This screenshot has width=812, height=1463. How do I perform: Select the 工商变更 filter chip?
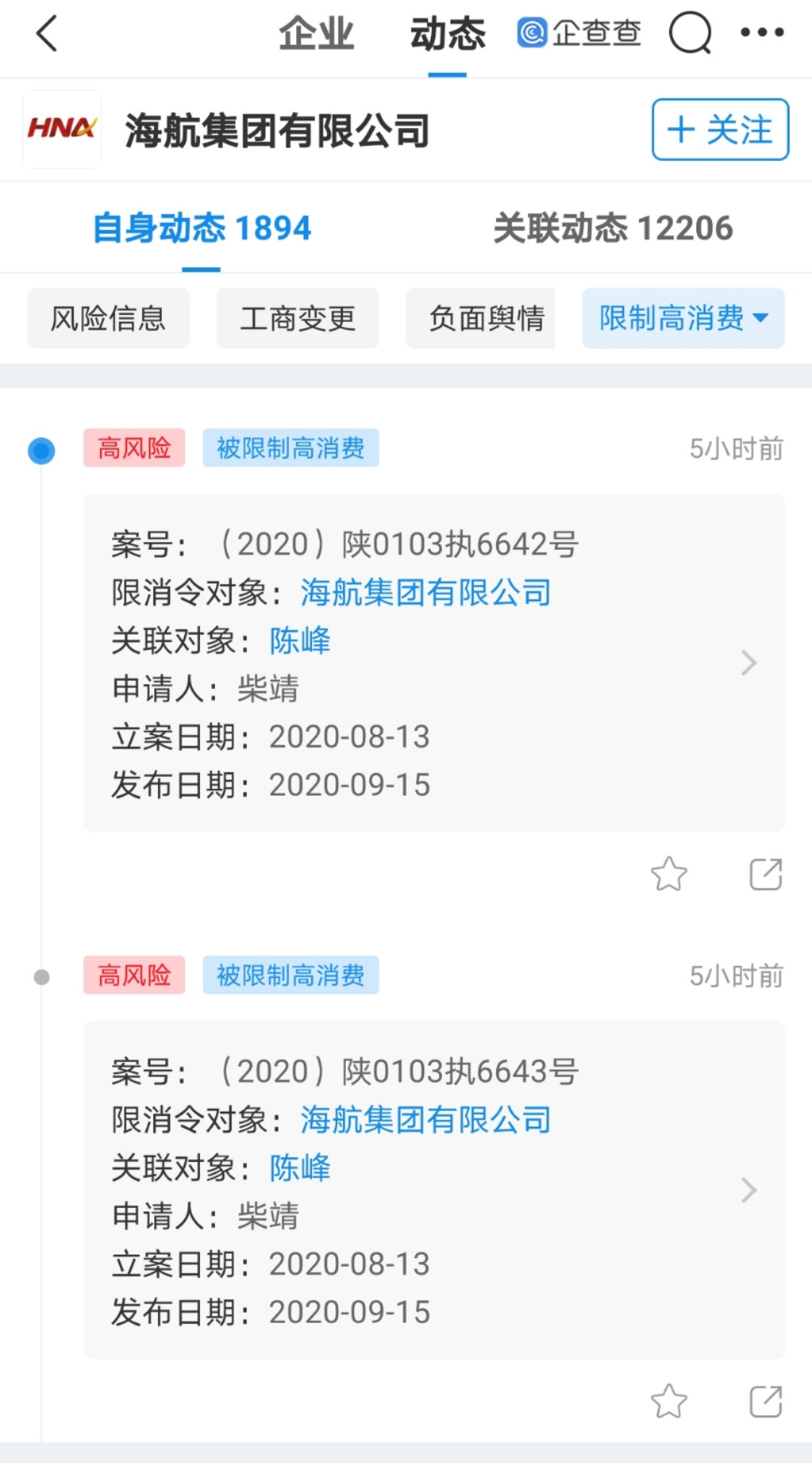(298, 318)
